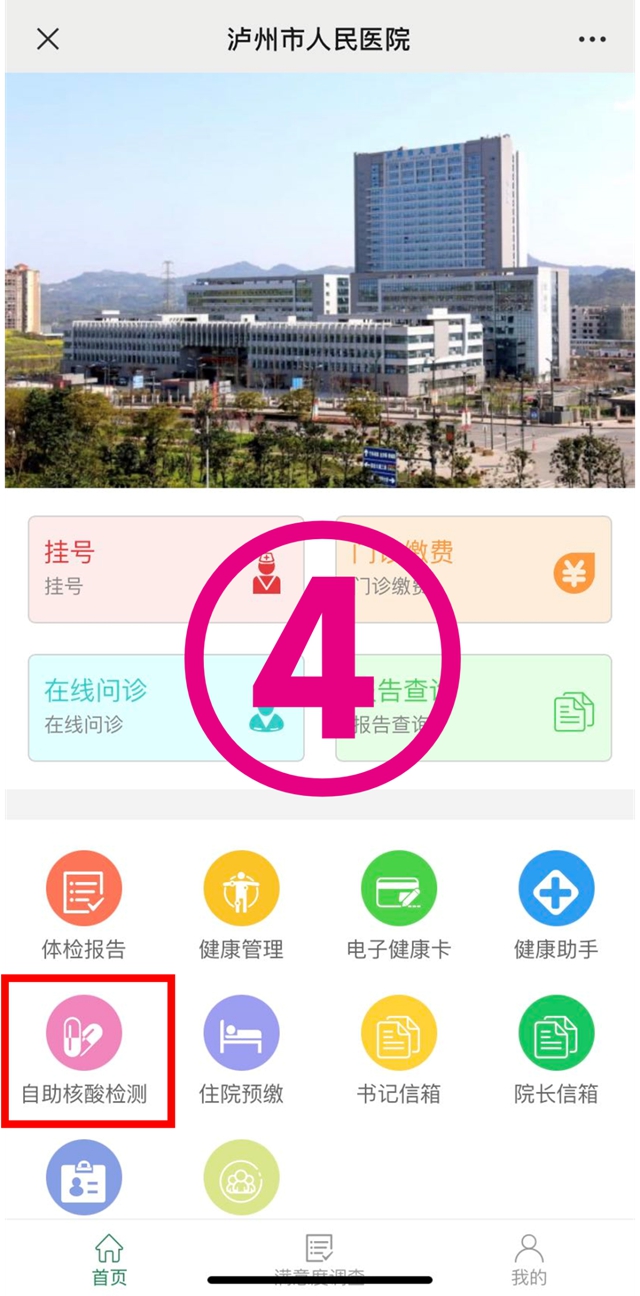The width and height of the screenshot is (640, 1296).
Task: Open the three-dot overflow menu
Action: [592, 40]
